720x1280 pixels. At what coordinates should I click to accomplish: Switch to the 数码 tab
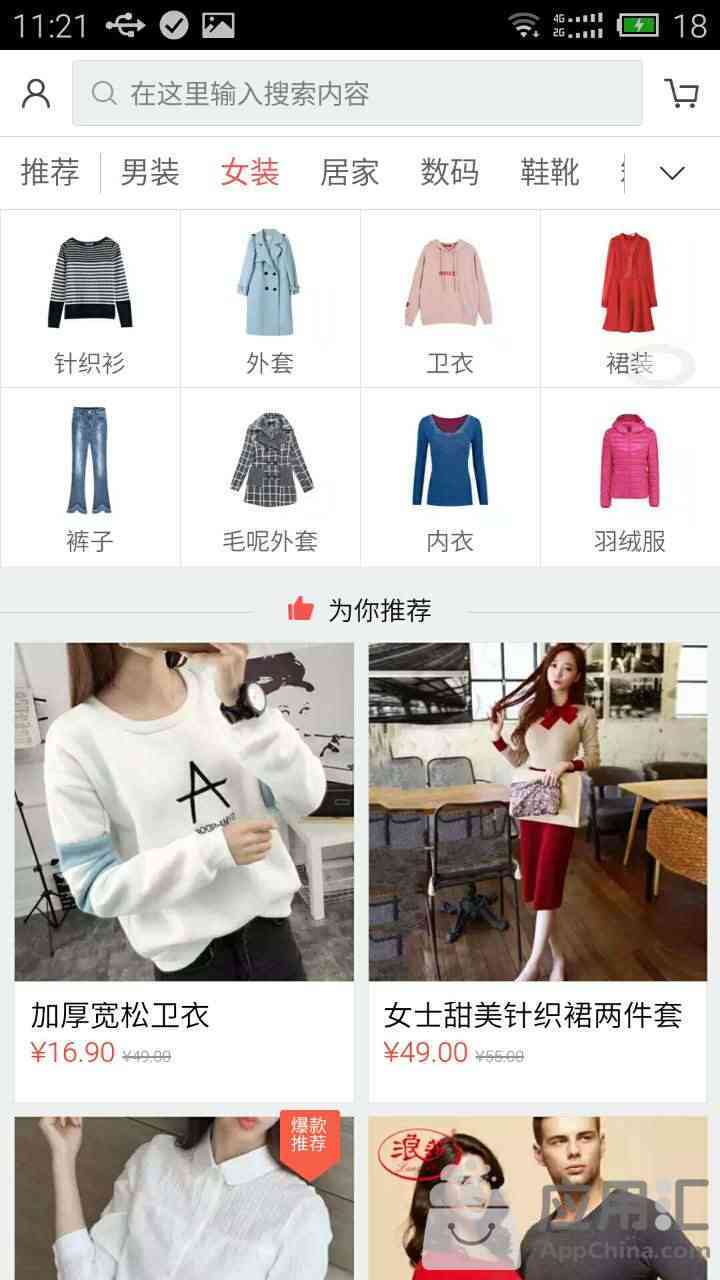[450, 172]
